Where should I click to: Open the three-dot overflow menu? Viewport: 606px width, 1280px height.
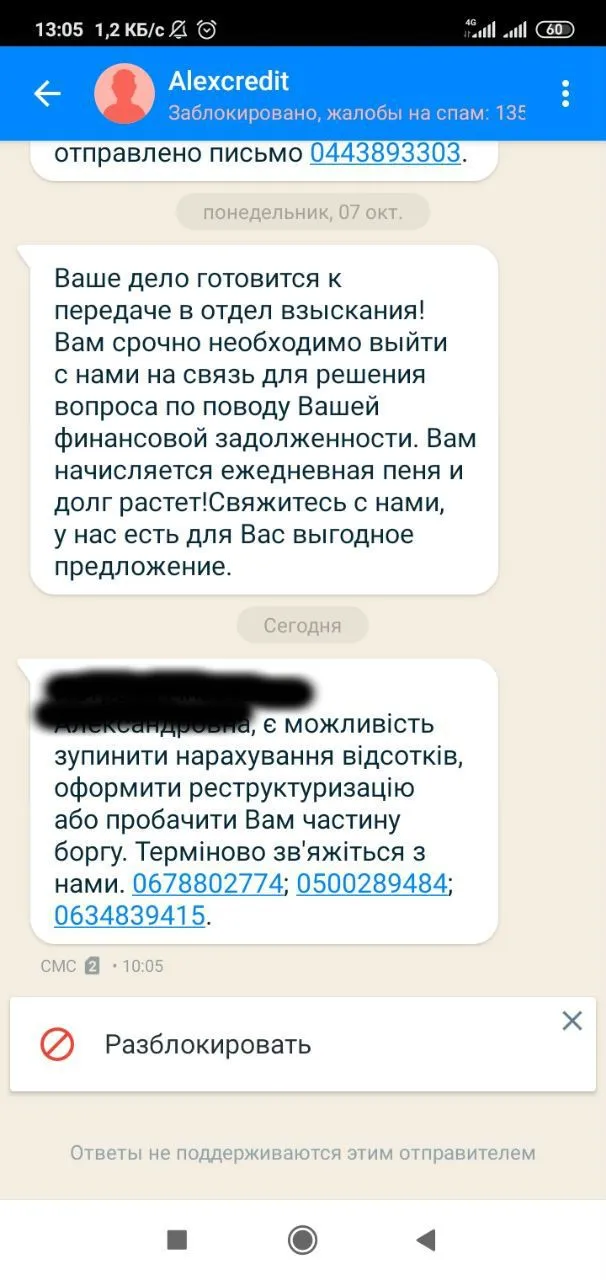point(565,94)
